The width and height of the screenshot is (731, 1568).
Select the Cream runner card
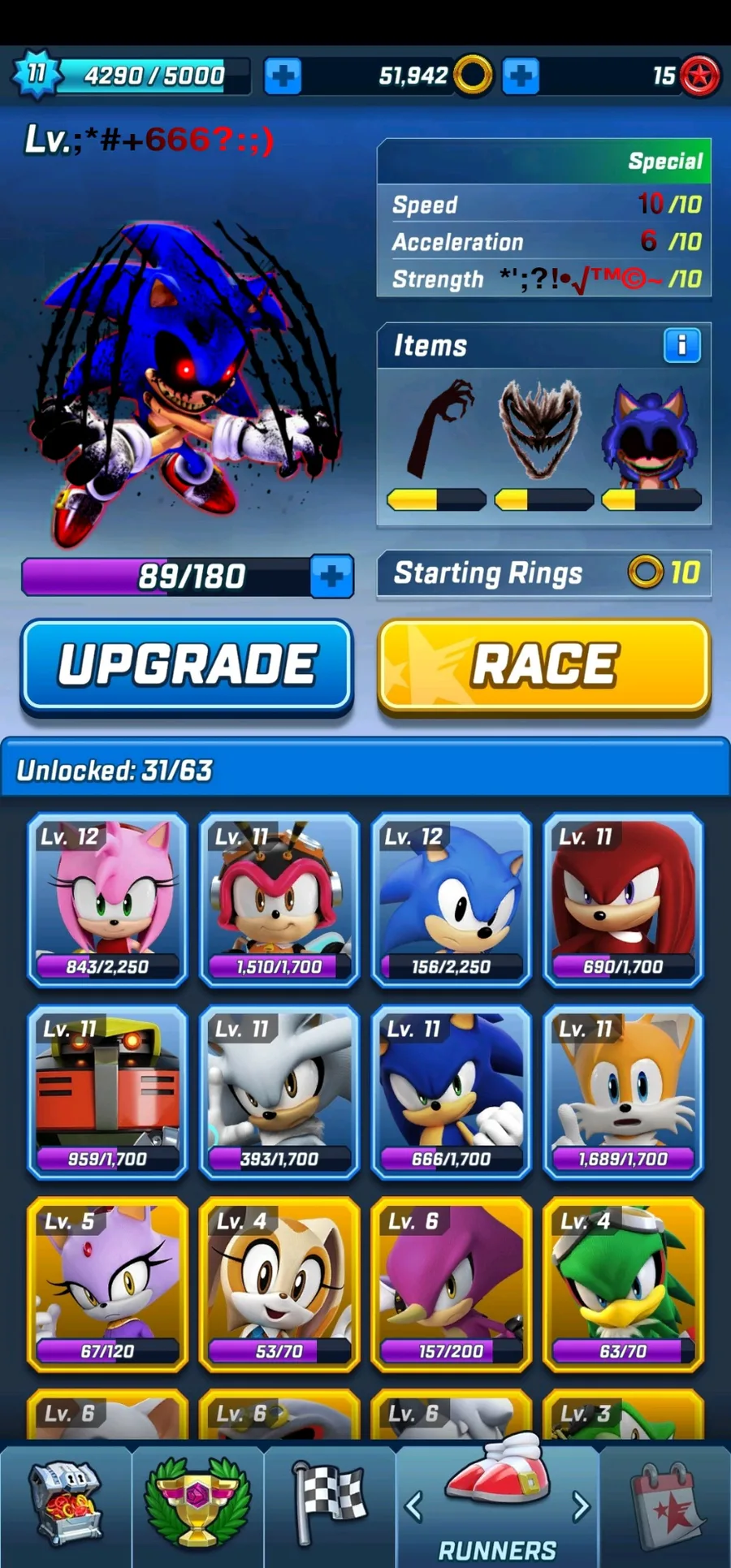279,1285
